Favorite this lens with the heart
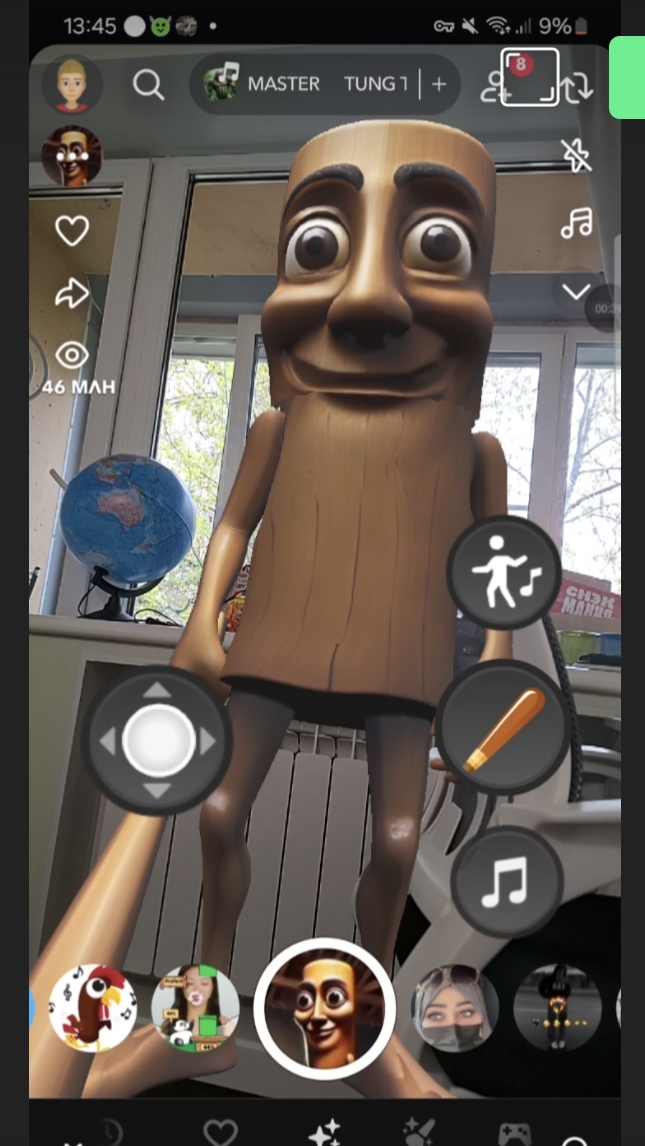The height and width of the screenshot is (1146, 645). [72, 232]
